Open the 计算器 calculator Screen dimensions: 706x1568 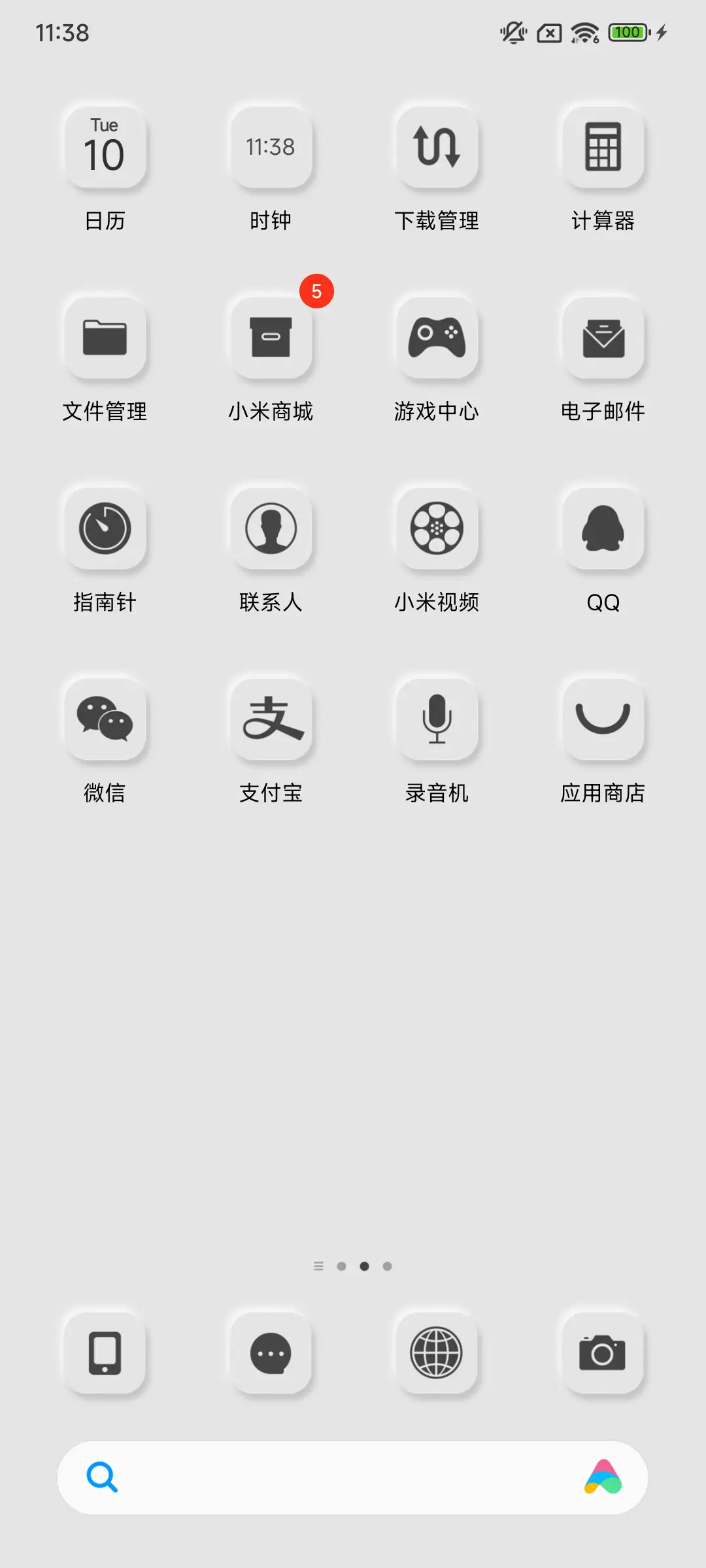point(603,147)
